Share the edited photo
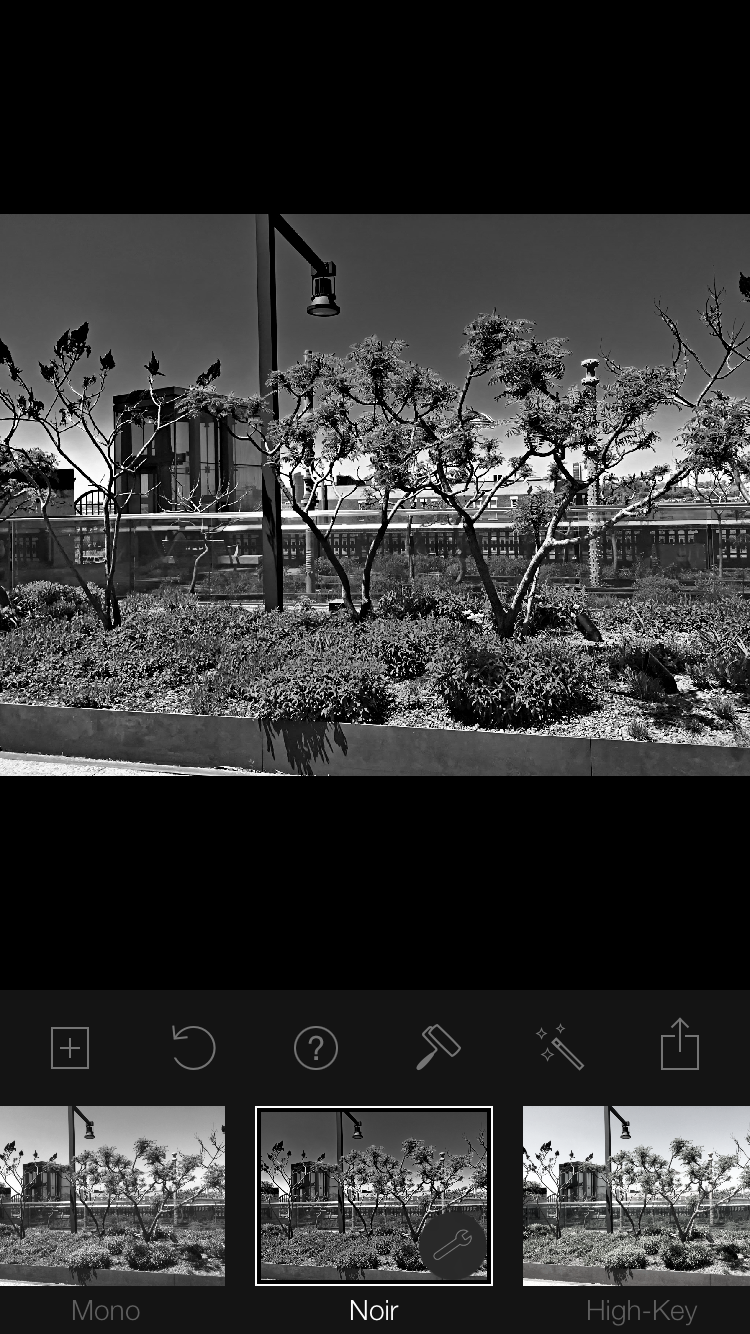Image resolution: width=750 pixels, height=1334 pixels. click(x=680, y=1046)
